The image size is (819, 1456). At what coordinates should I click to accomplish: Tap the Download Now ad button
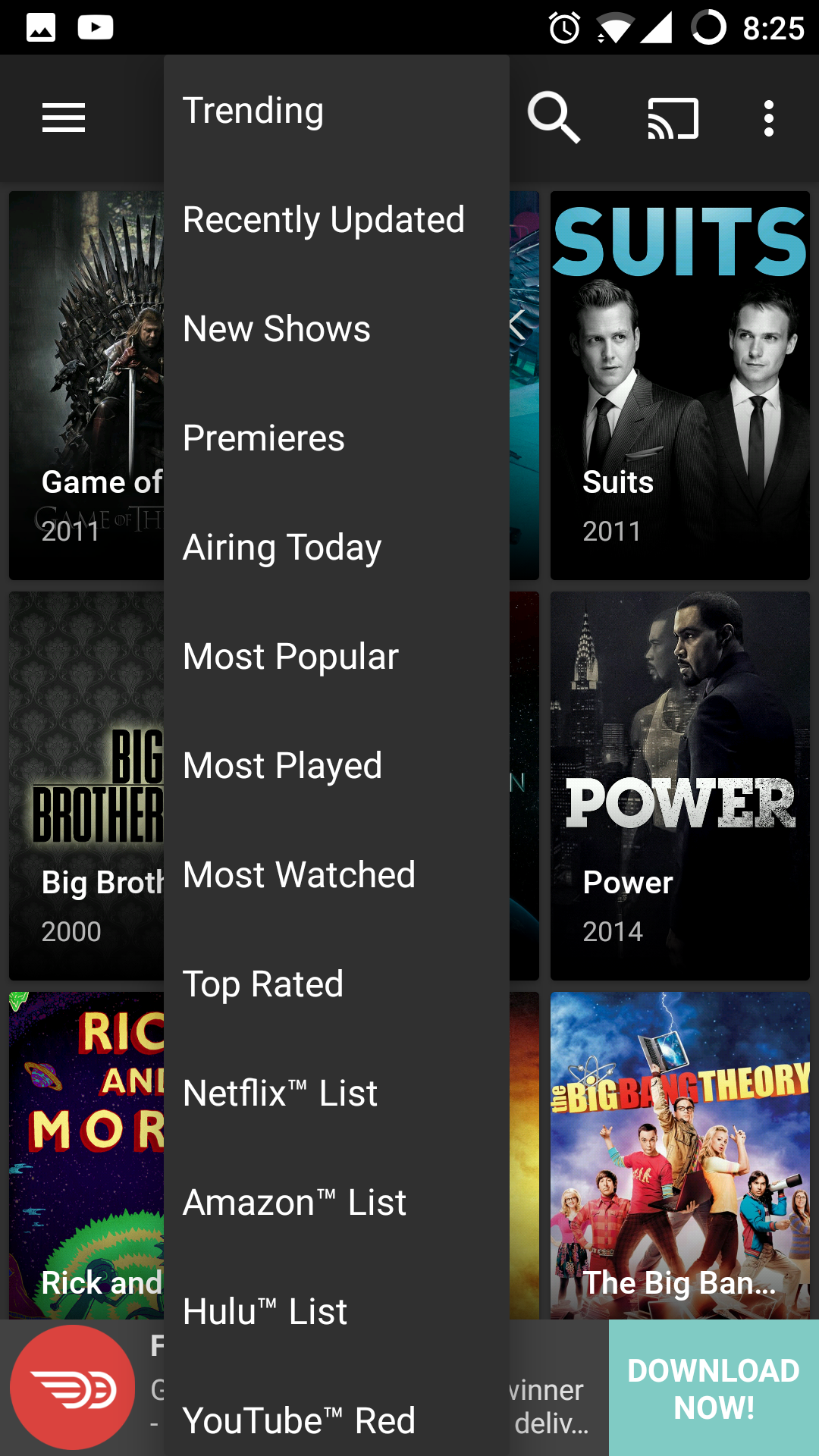coord(714,1388)
